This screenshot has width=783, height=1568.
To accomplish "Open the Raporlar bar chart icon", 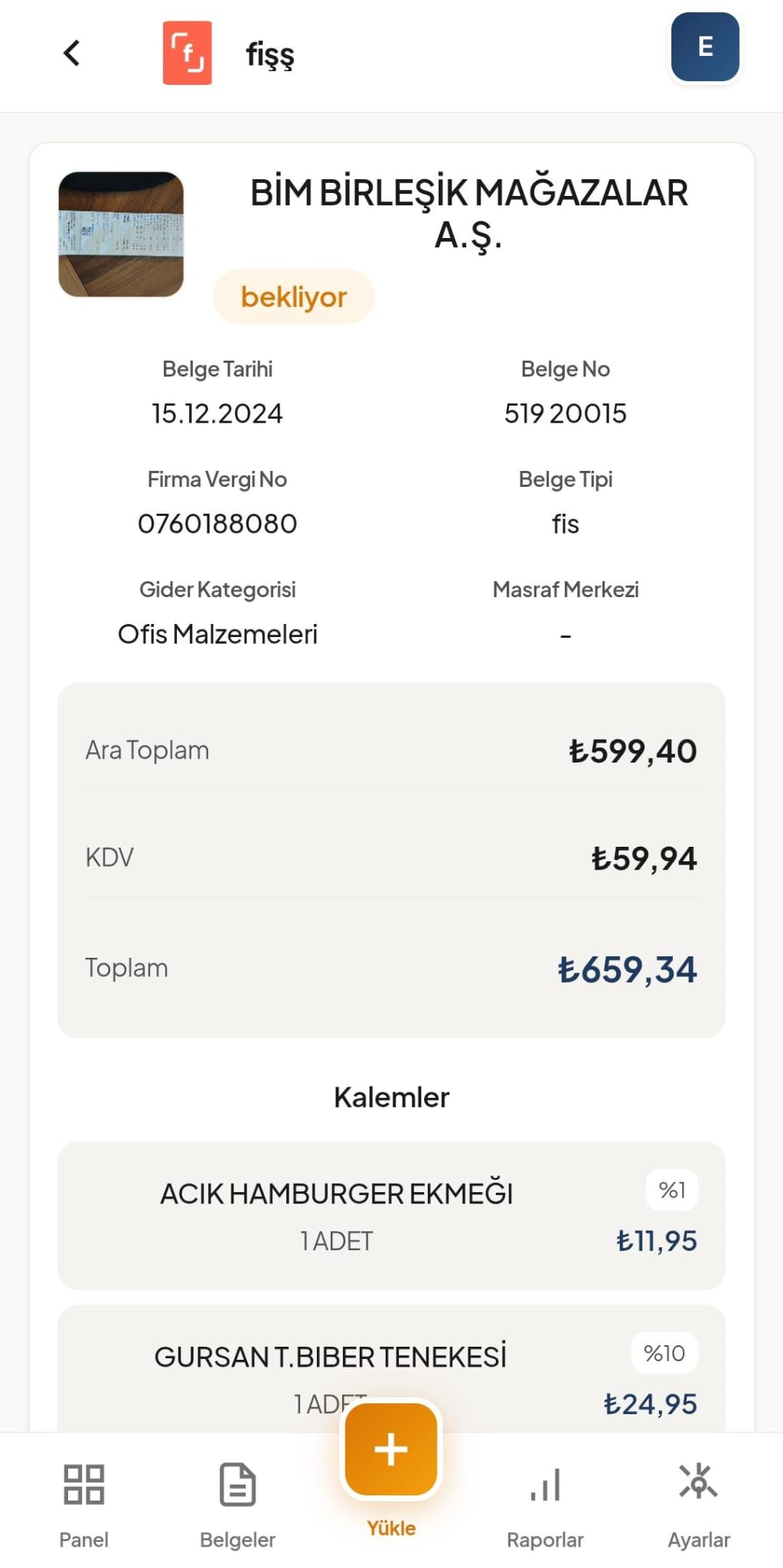I will 543,1484.
